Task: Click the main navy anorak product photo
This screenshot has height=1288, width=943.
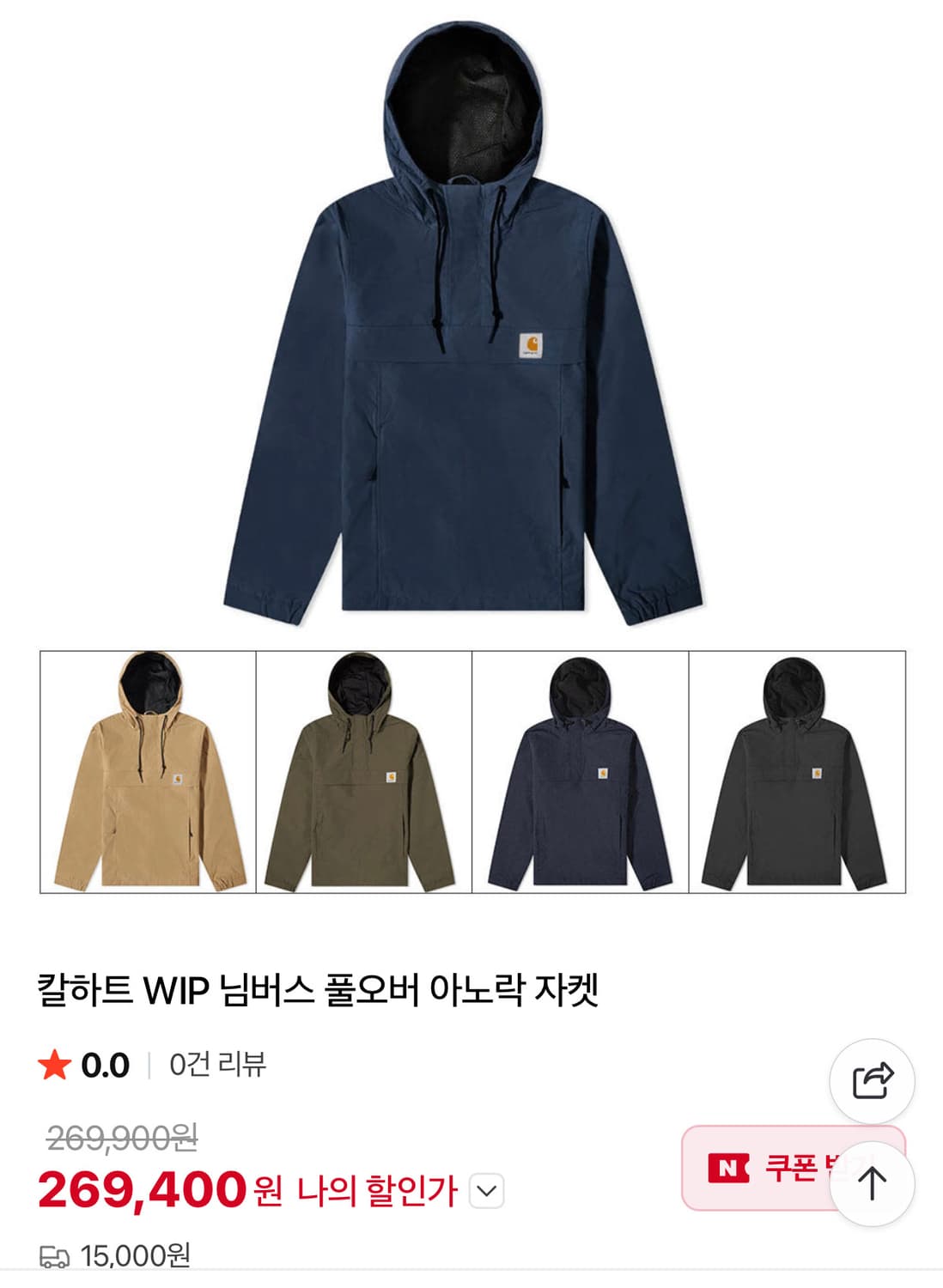Action: click(471, 326)
